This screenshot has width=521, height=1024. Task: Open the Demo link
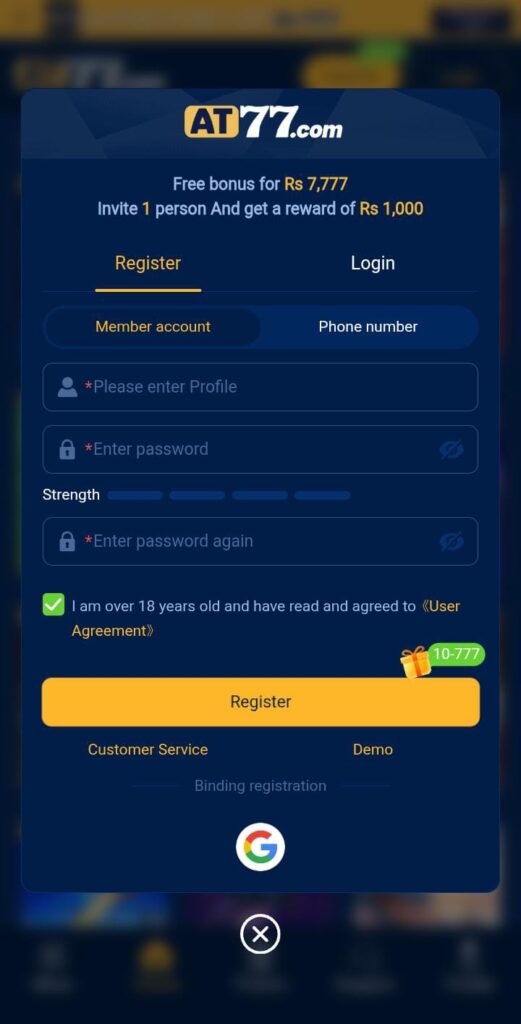(373, 750)
